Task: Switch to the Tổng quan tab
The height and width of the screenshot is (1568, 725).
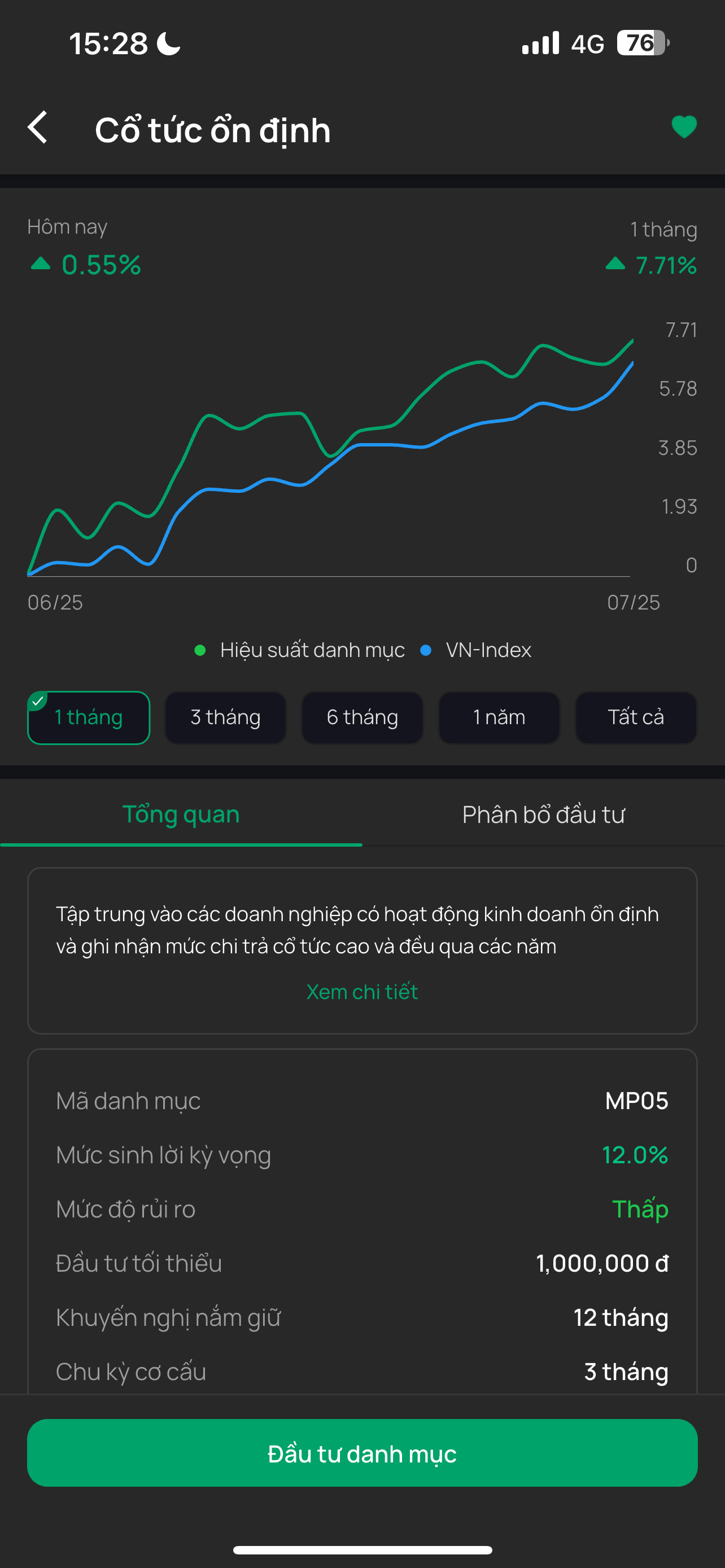Action: point(181,814)
